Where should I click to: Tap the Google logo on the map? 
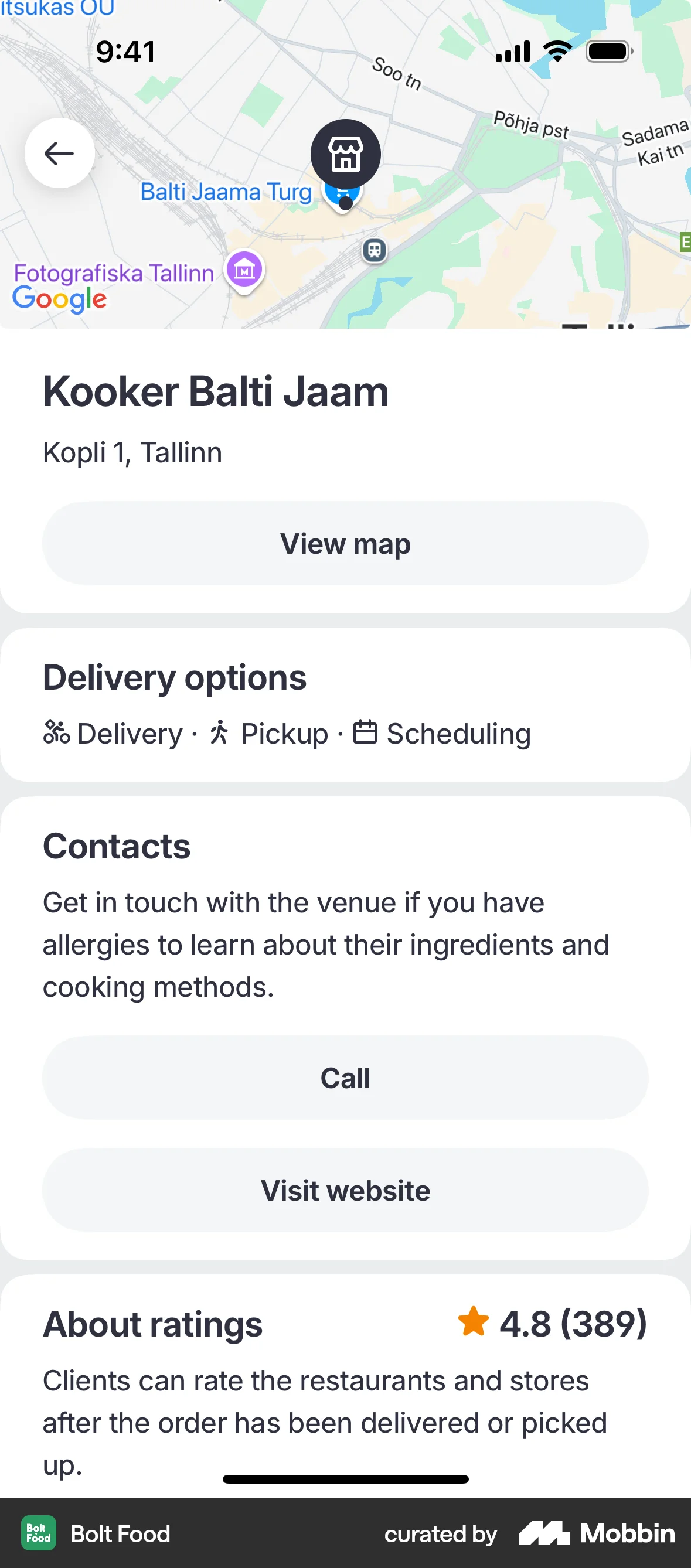click(59, 298)
